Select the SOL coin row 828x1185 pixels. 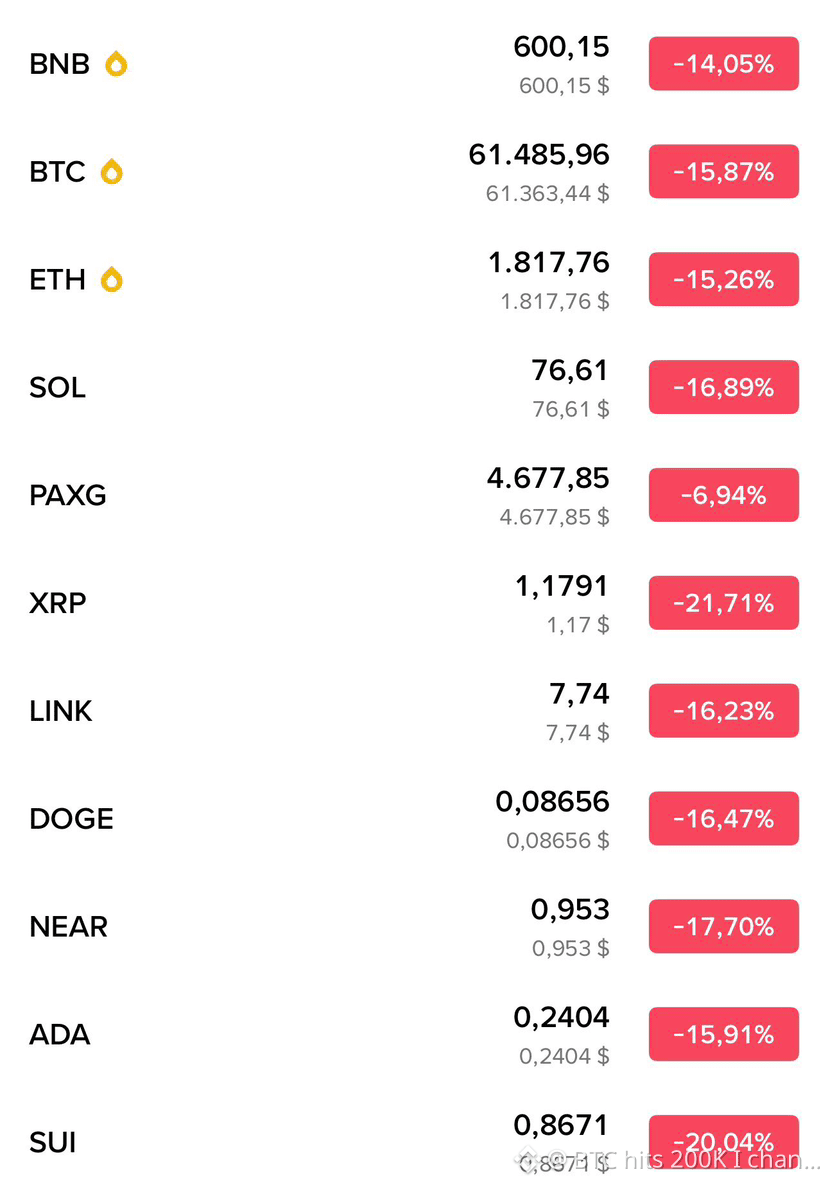[414, 388]
